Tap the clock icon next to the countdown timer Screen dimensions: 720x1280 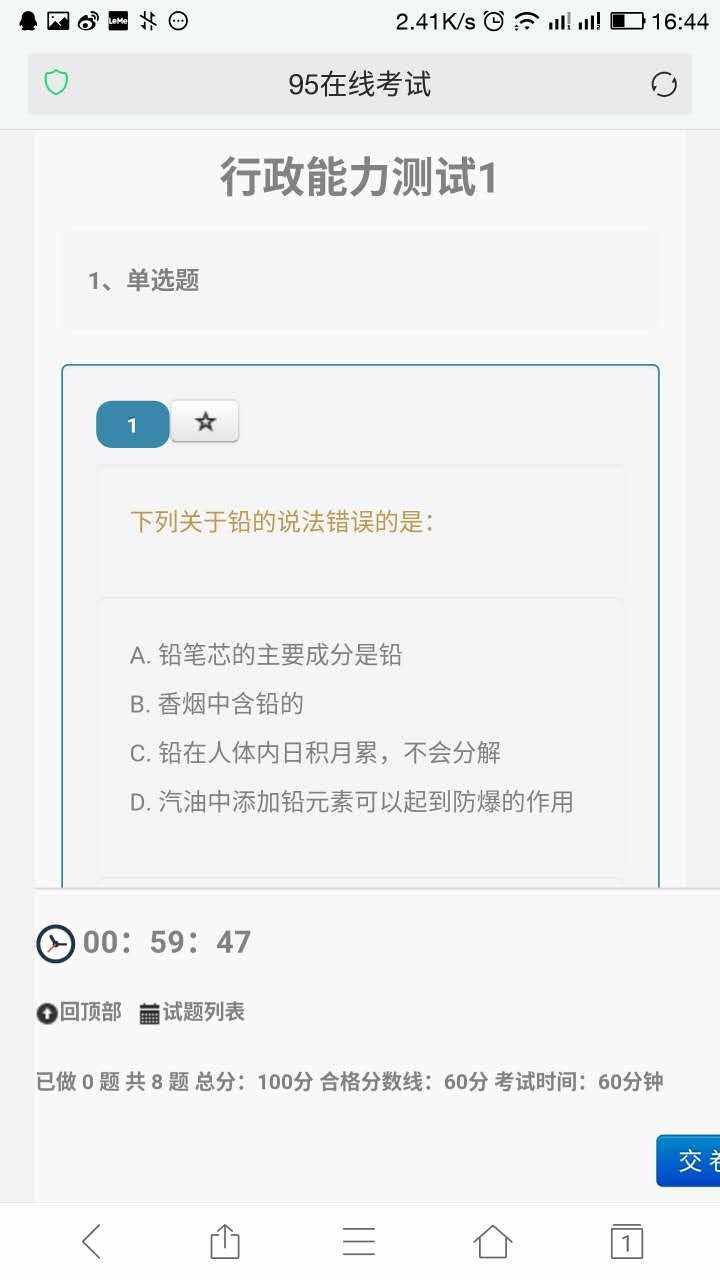pyautogui.click(x=57, y=941)
